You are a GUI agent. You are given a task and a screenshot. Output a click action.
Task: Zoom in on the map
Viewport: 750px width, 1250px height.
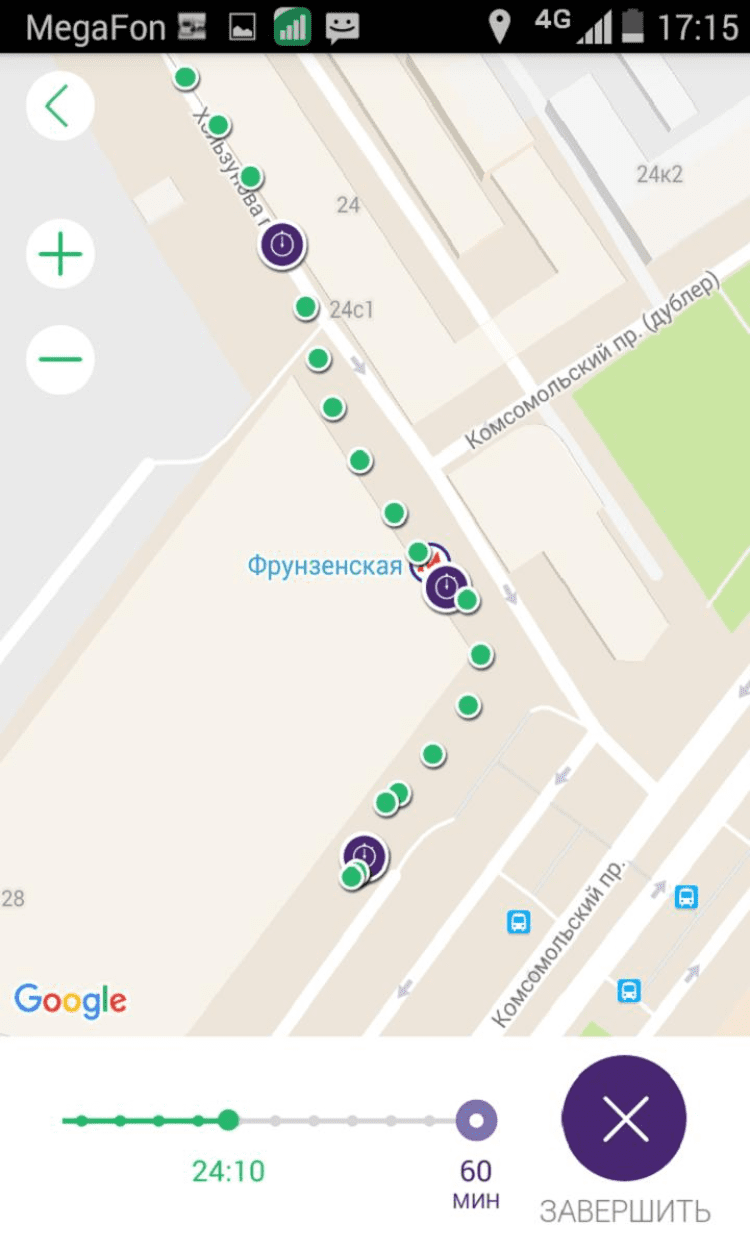tap(60, 255)
